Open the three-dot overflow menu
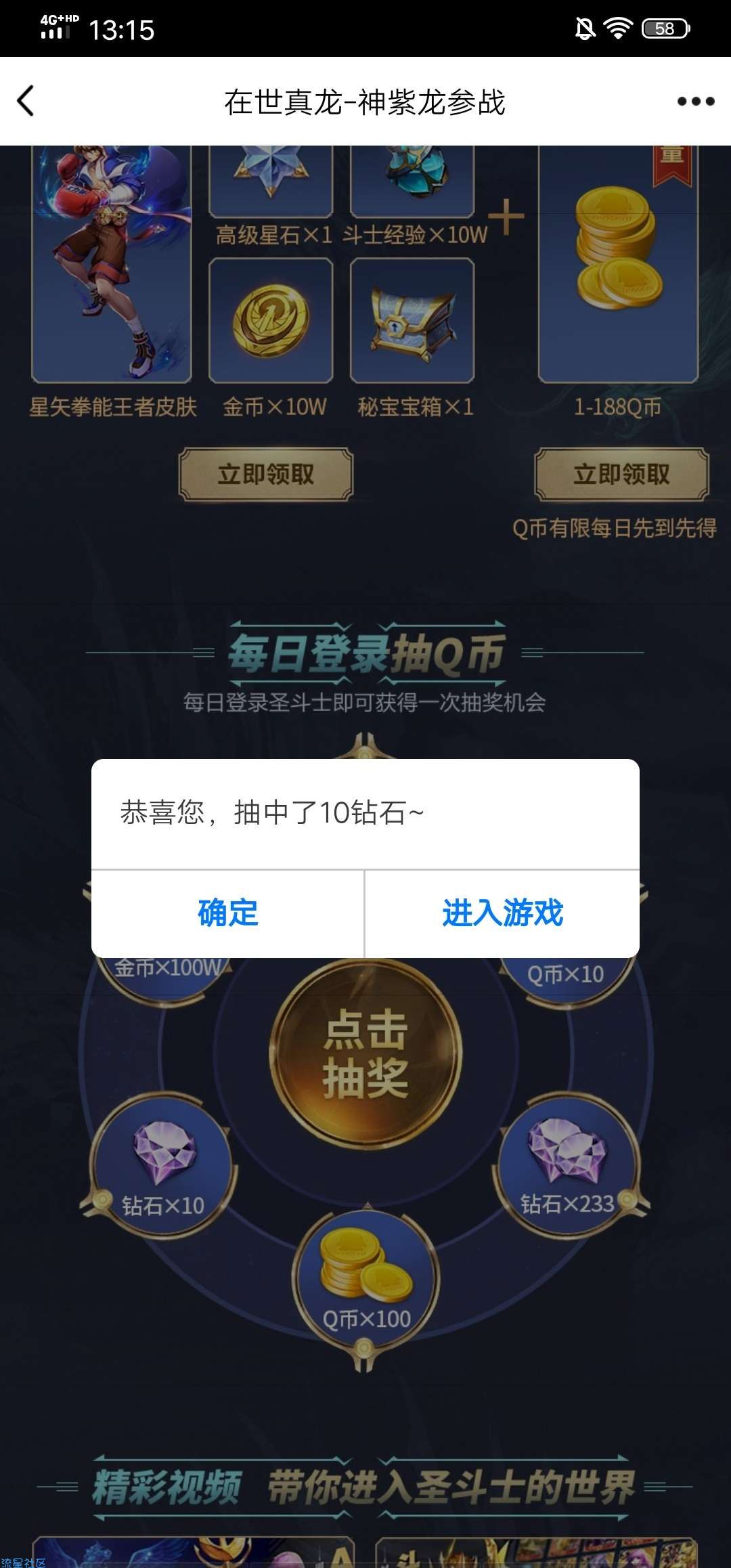The image size is (731, 1568). 695,102
